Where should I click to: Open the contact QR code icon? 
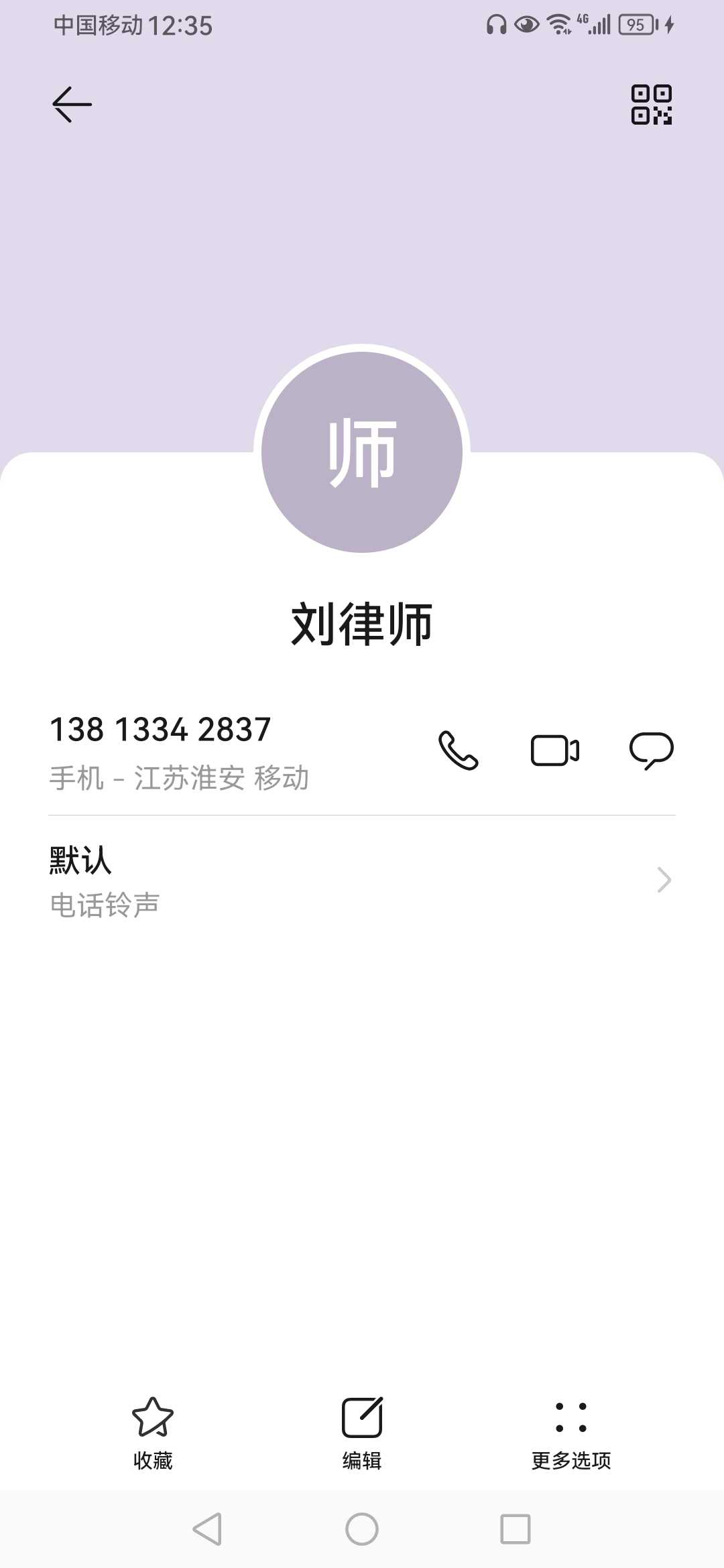click(x=651, y=105)
